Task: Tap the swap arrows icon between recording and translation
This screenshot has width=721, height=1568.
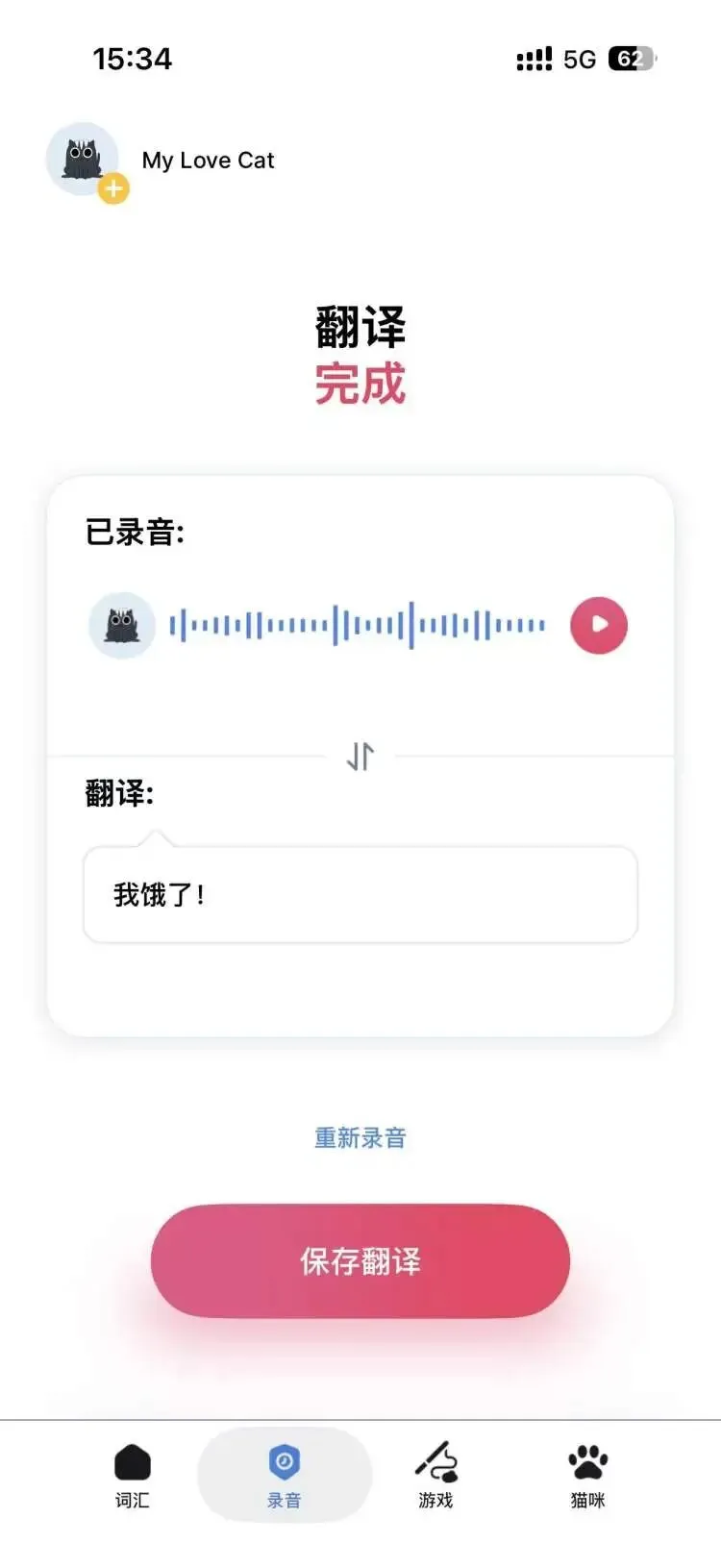Action: [360, 757]
